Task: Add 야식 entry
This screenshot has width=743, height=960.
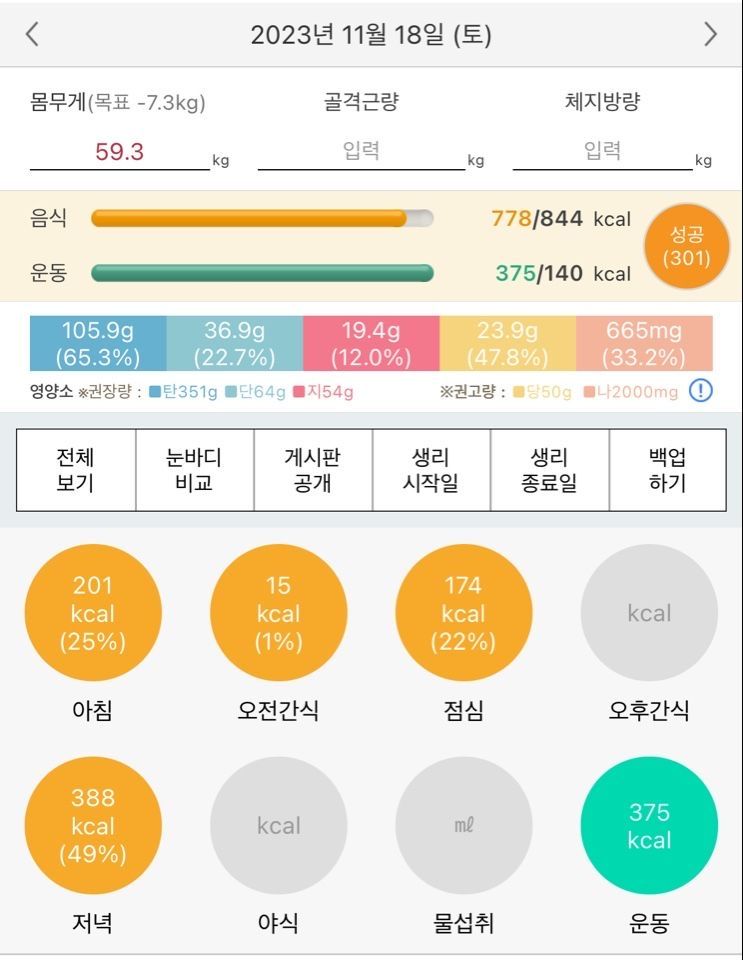Action: click(279, 826)
